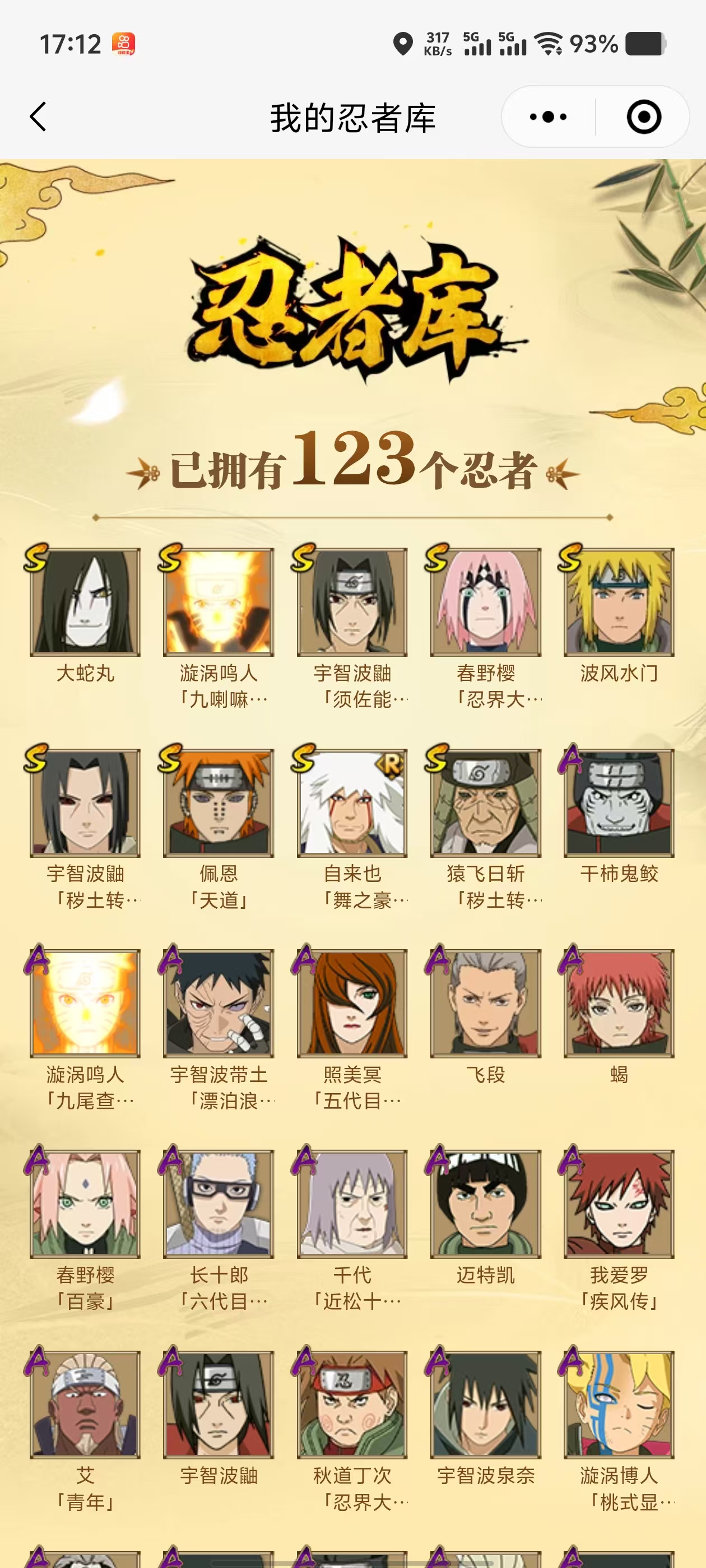706x1568 pixels.
Task: View the 千代 ninja tile
Action: (352, 1203)
